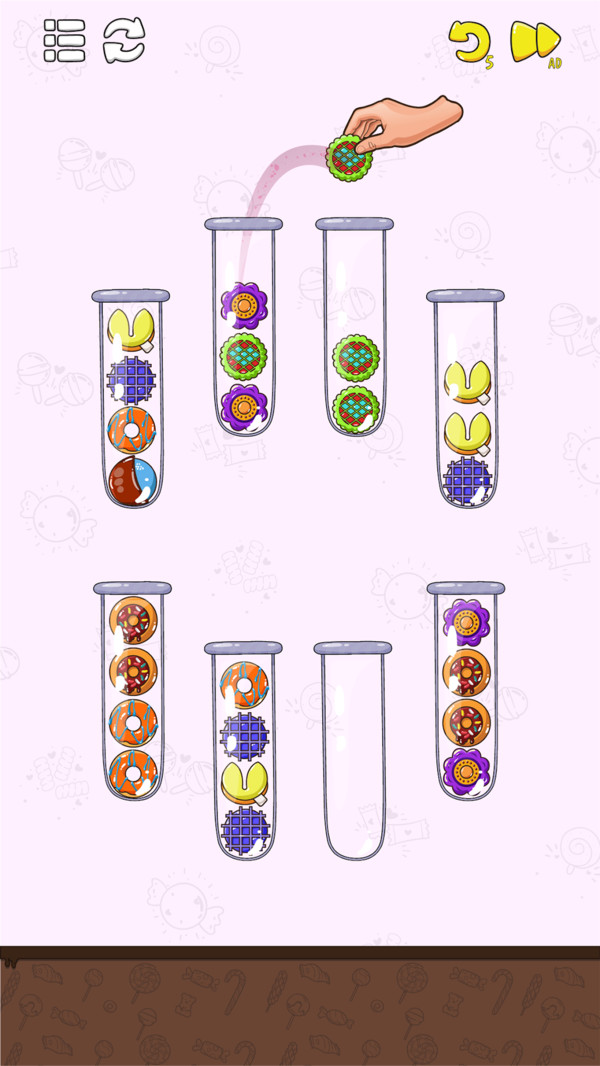Tap the tube holding two green cookies
The height and width of the screenshot is (1066, 600).
pos(354,330)
